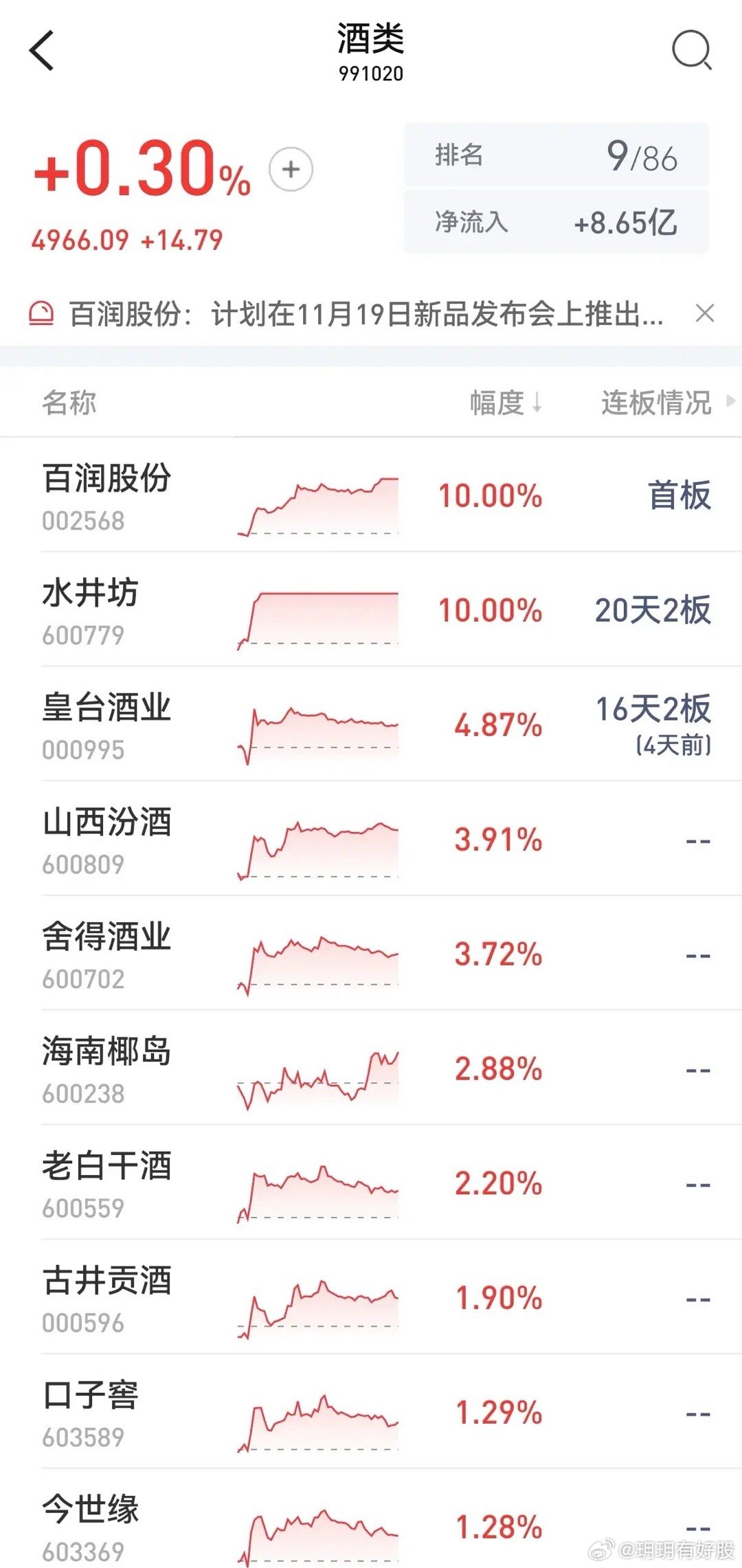This screenshot has width=742, height=1568.
Task: Add 酒类 sector with the plus button
Action: (291, 169)
